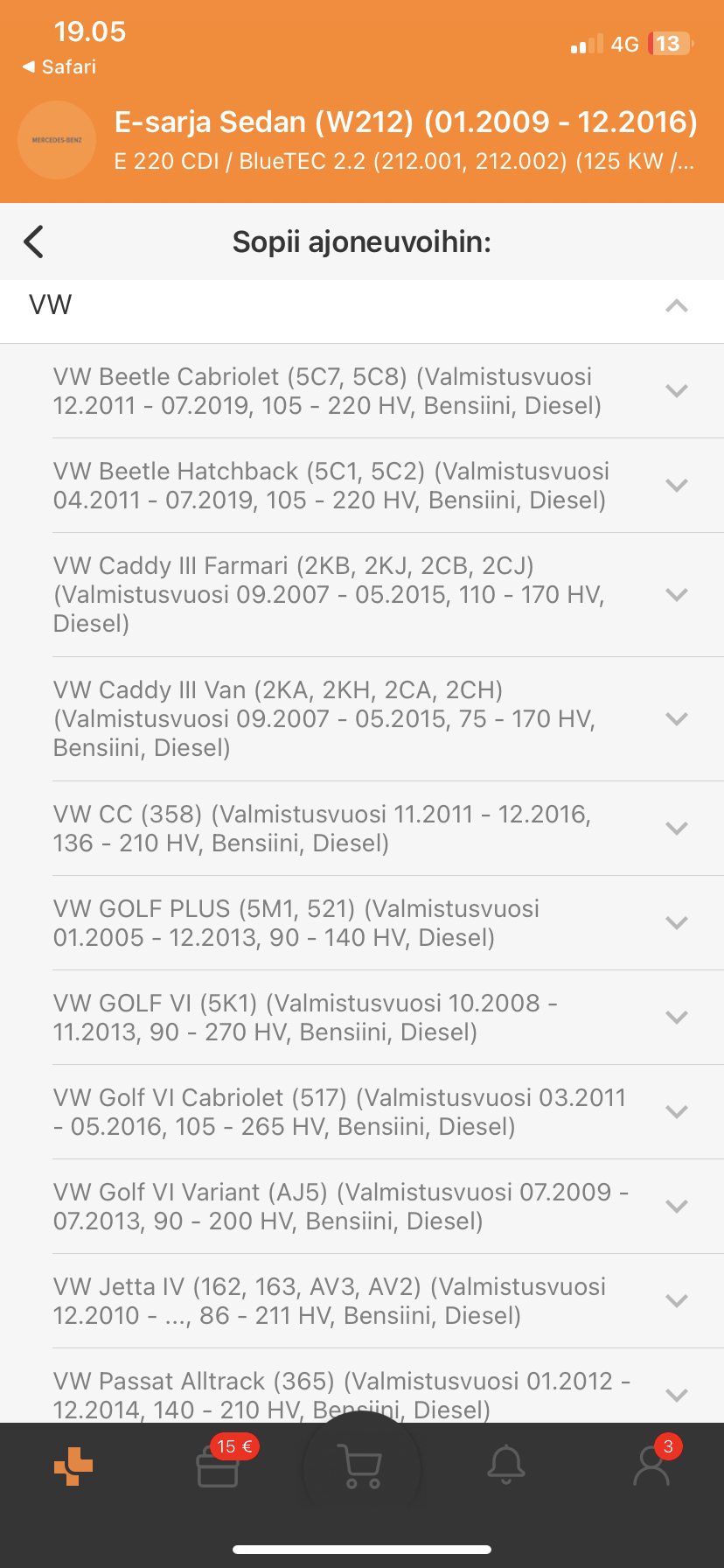Expand VW Beetle Cabriolet (5C7, 5C8)
The image size is (724, 1568).
click(676, 391)
